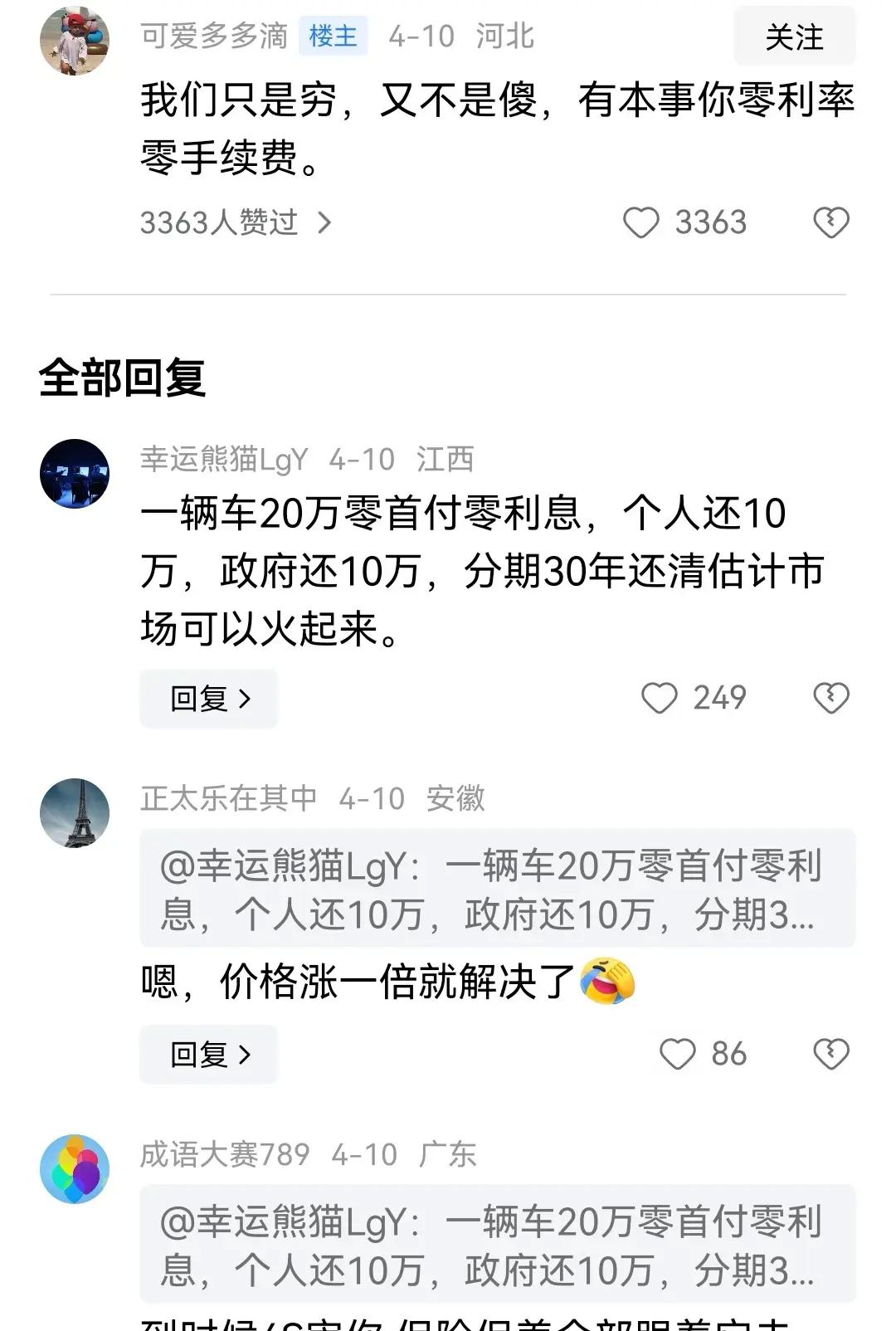Image resolution: width=896 pixels, height=1331 pixels.
Task: Dislike 正太乐在其中's comment
Action: coord(830,1054)
